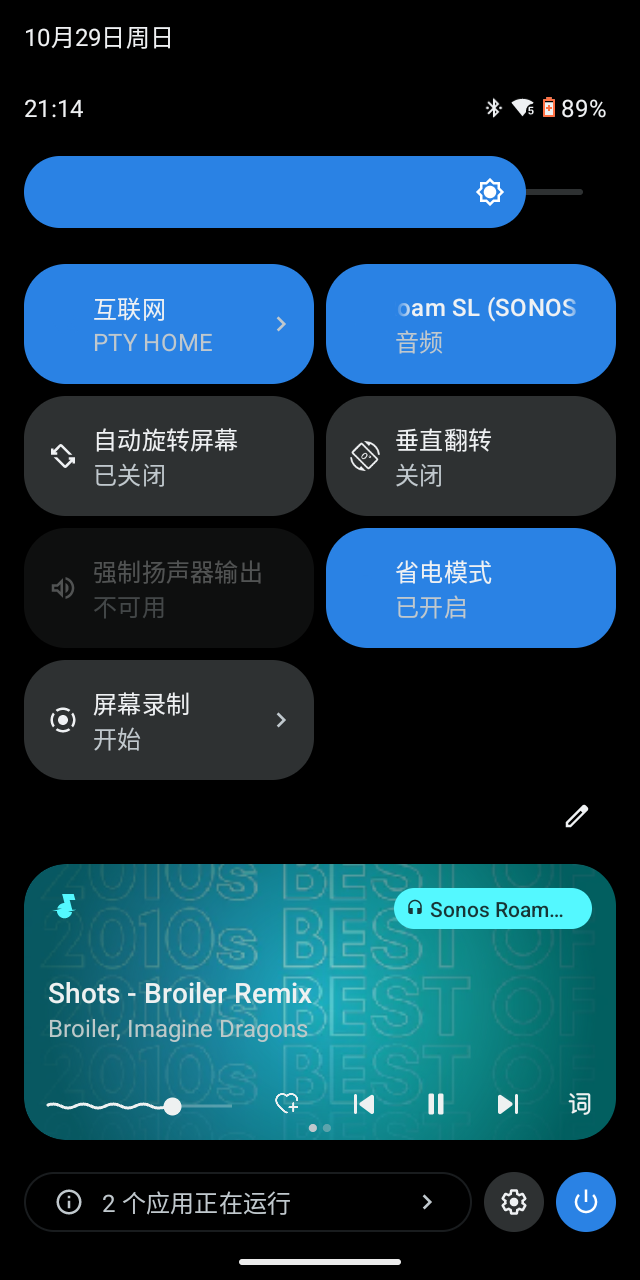Viewport: 640px width, 1280px height.
Task: Add song to favorites heart icon
Action: click(x=287, y=1104)
